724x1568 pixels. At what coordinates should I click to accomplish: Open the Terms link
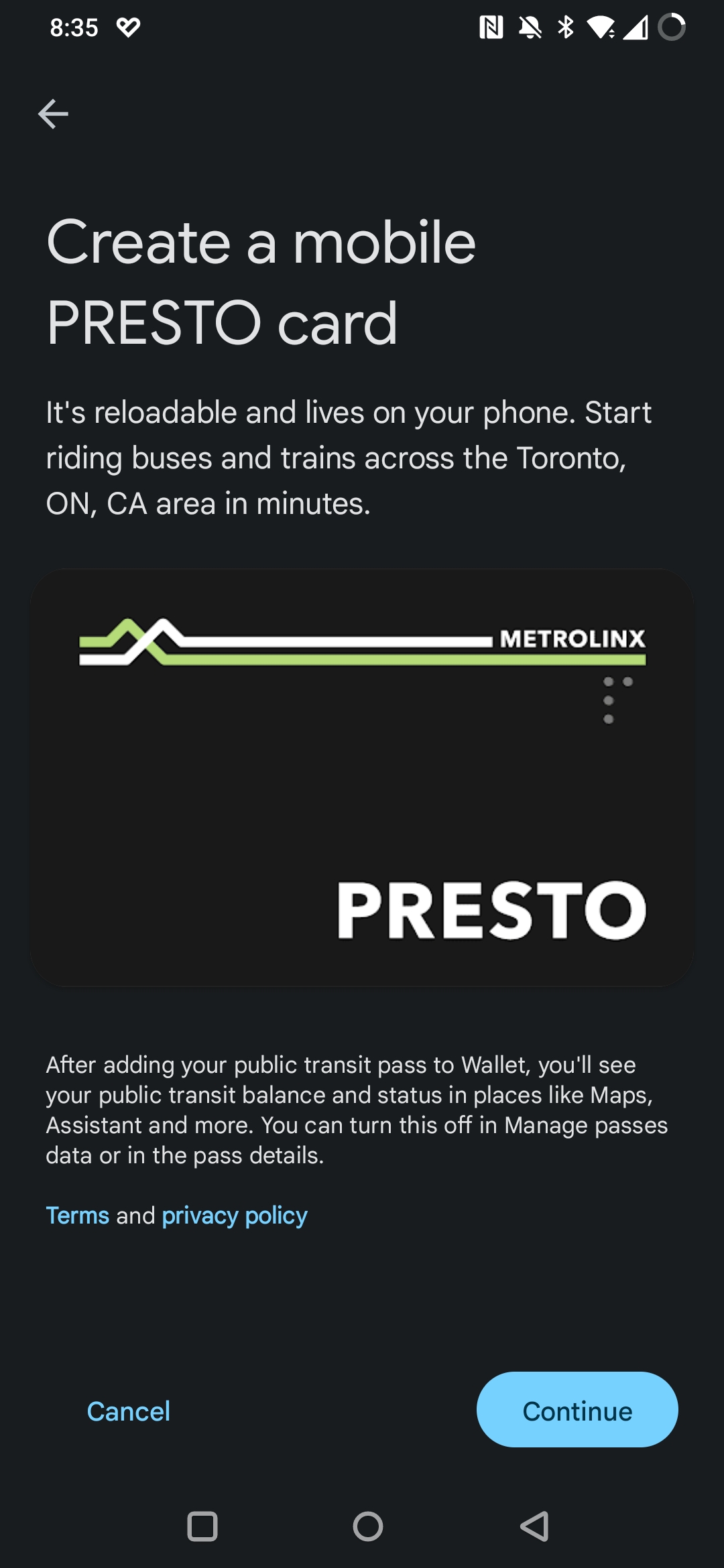click(x=77, y=1215)
